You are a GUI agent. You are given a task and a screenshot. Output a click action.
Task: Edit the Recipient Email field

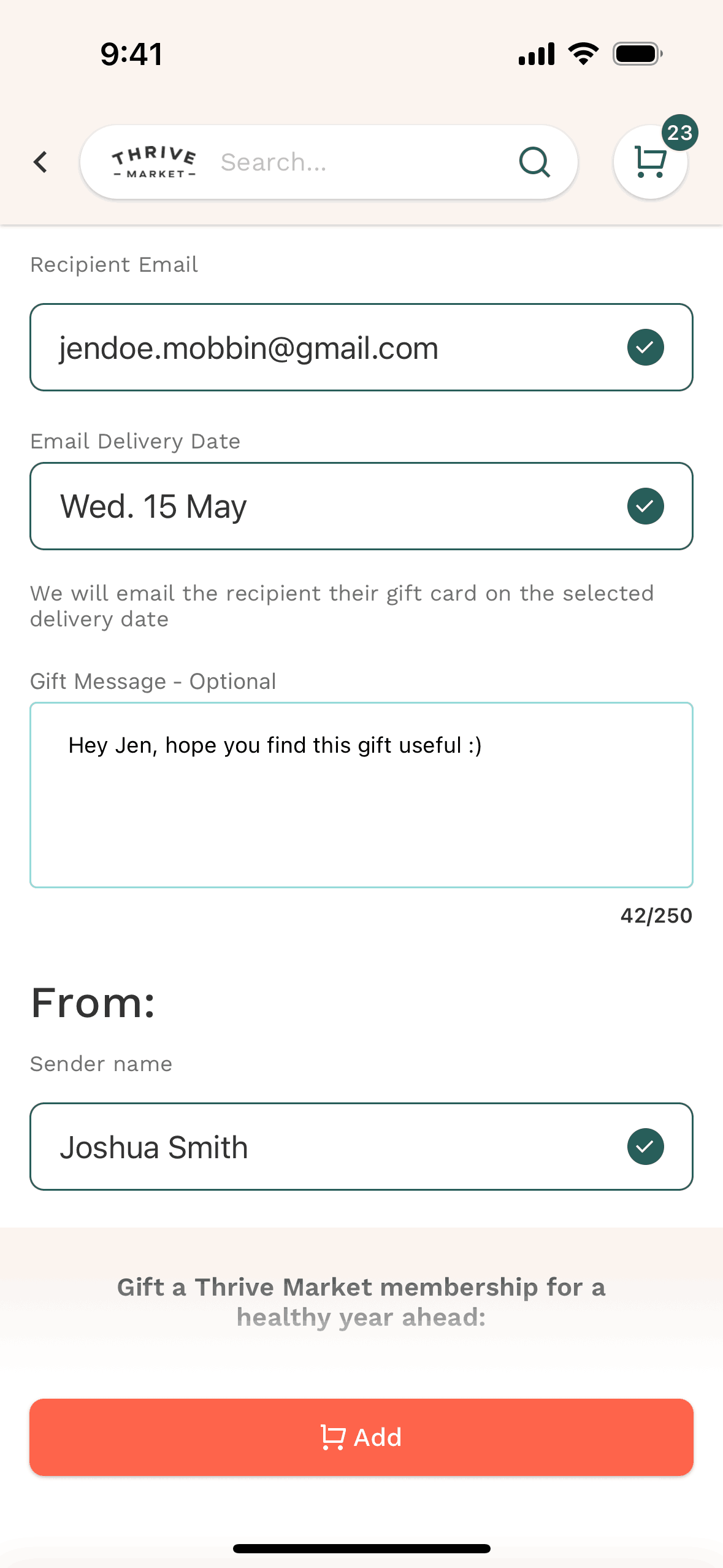point(331,348)
